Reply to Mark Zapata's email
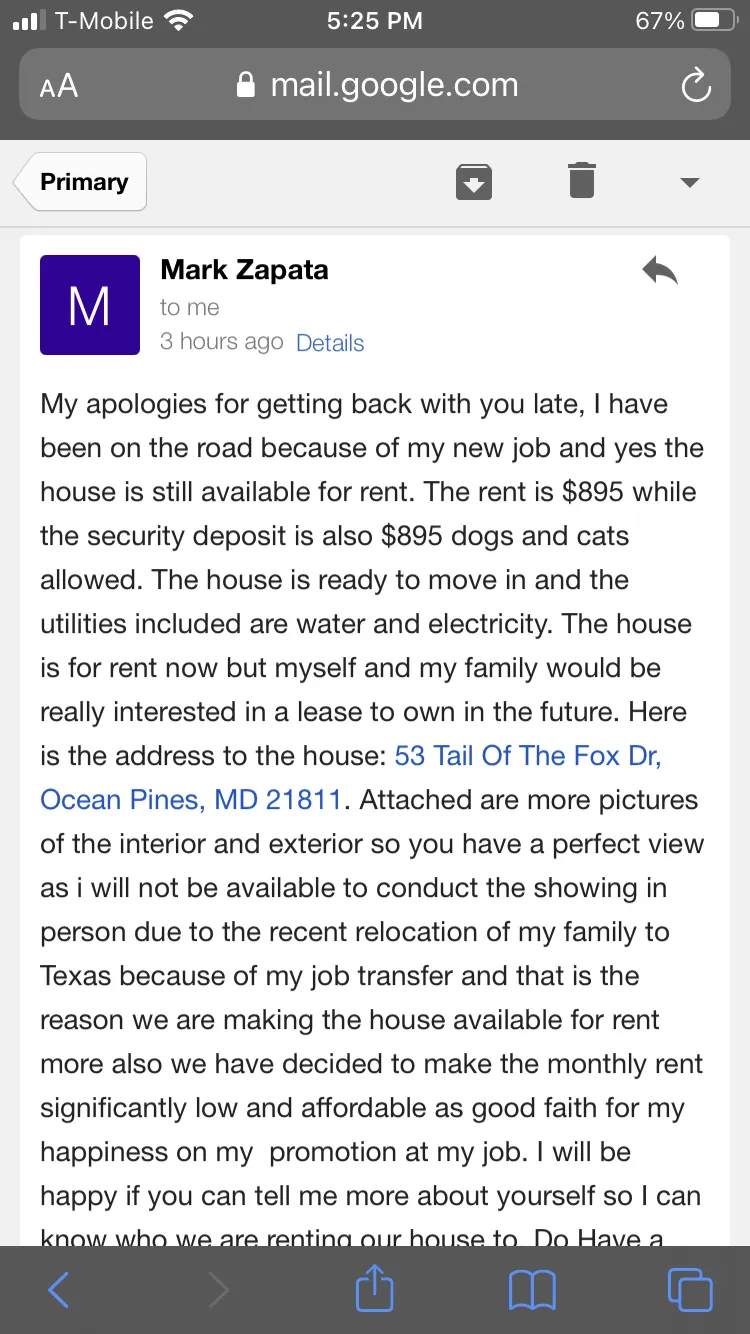 tap(660, 270)
